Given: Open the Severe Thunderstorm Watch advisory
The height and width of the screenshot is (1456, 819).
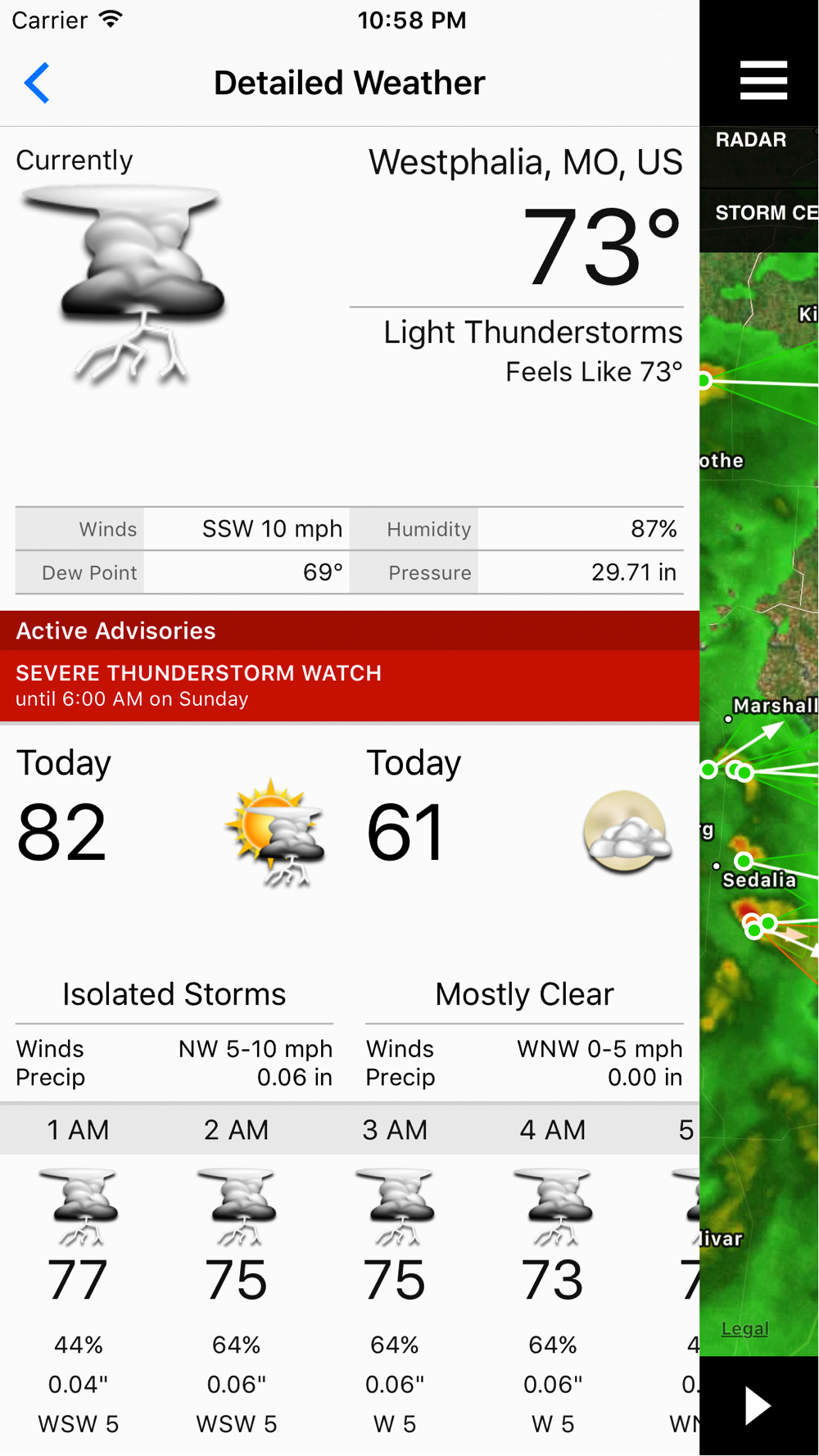Looking at the screenshot, I should [350, 685].
